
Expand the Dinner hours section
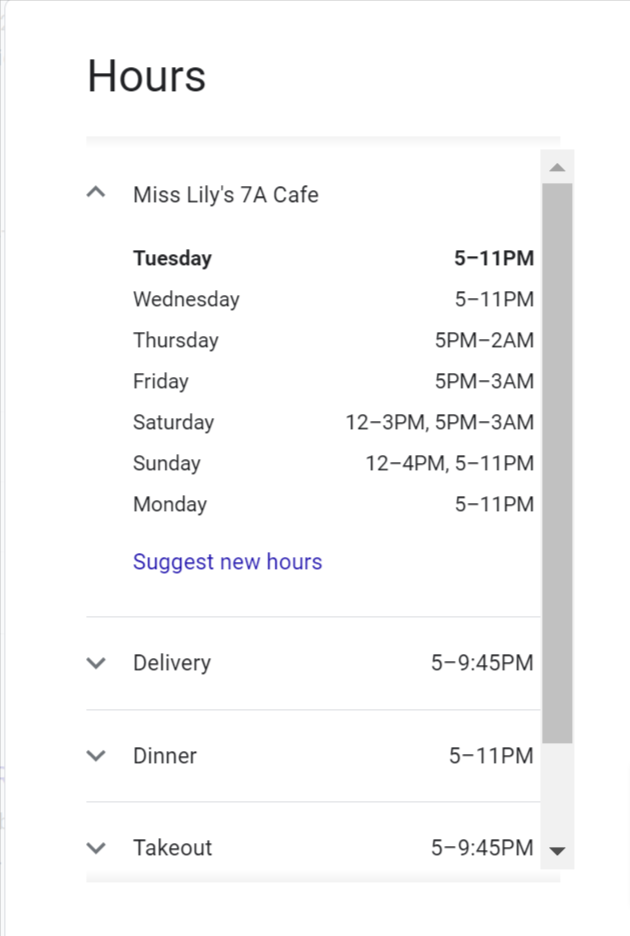pos(96,756)
